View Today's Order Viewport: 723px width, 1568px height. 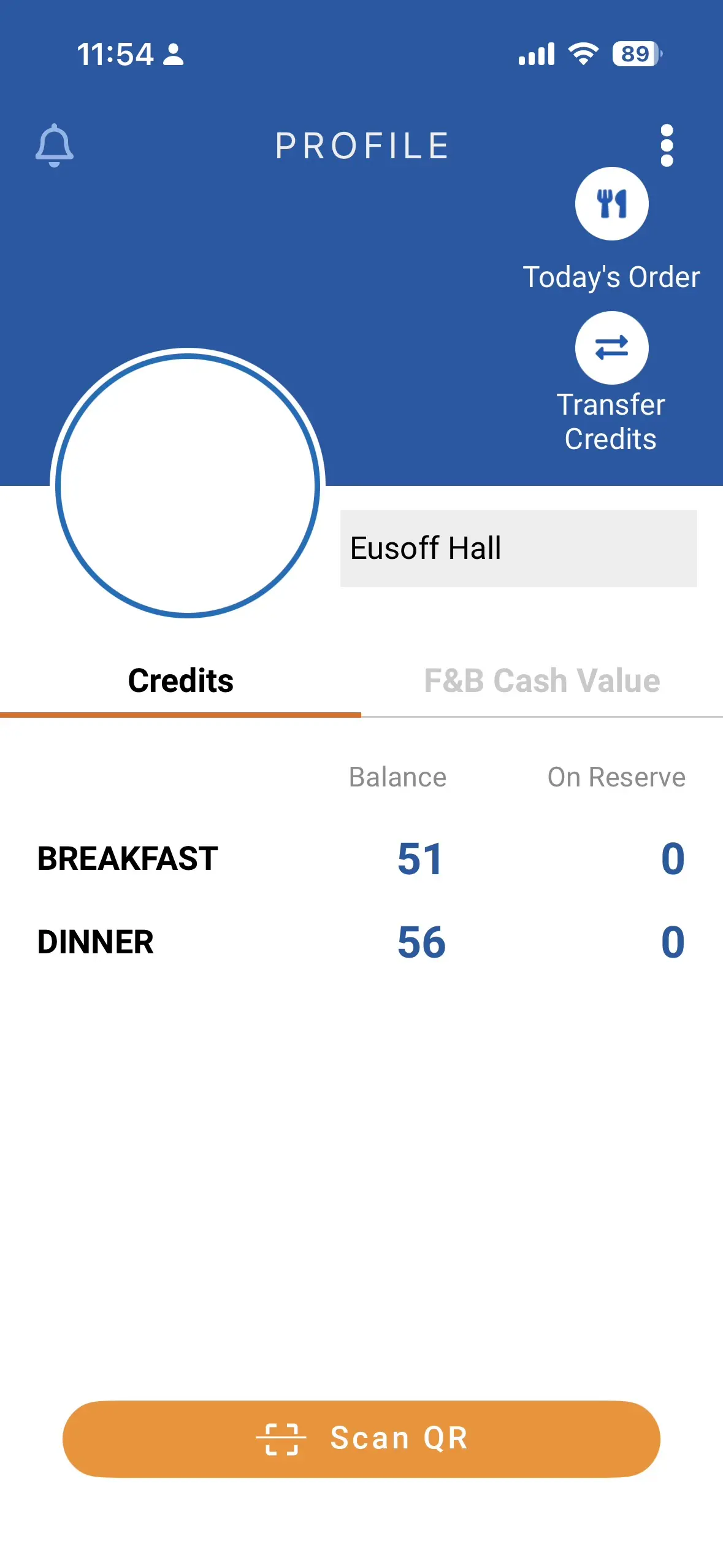click(611, 204)
